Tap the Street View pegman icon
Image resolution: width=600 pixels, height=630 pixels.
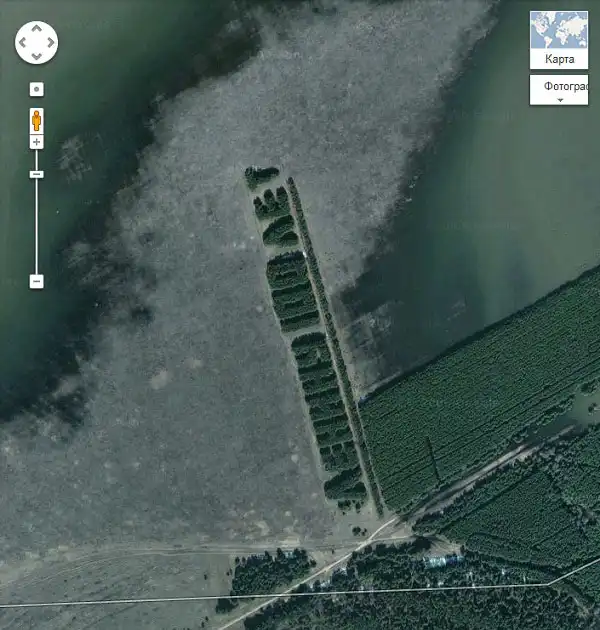36,120
